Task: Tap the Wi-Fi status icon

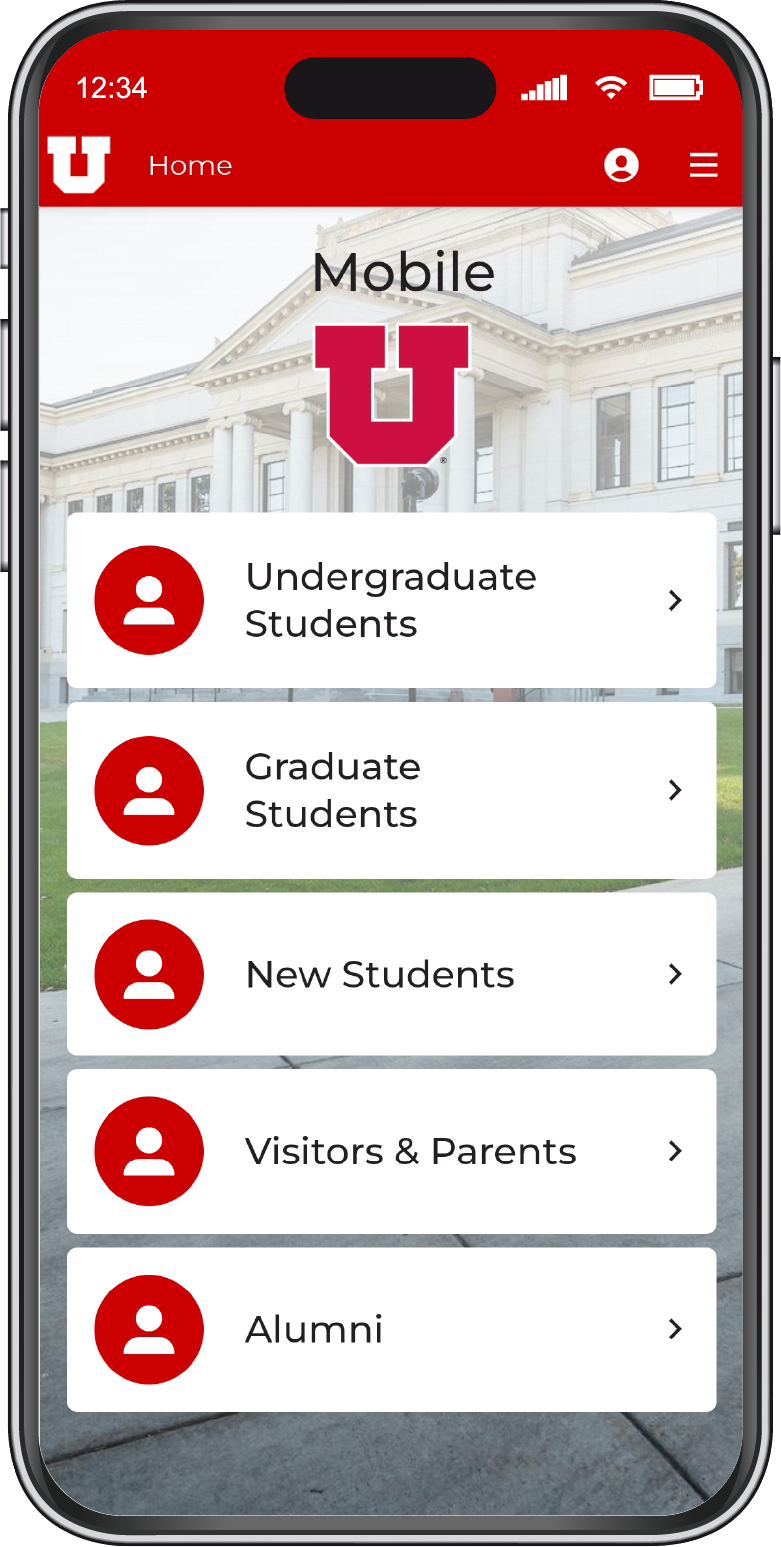Action: 609,87
